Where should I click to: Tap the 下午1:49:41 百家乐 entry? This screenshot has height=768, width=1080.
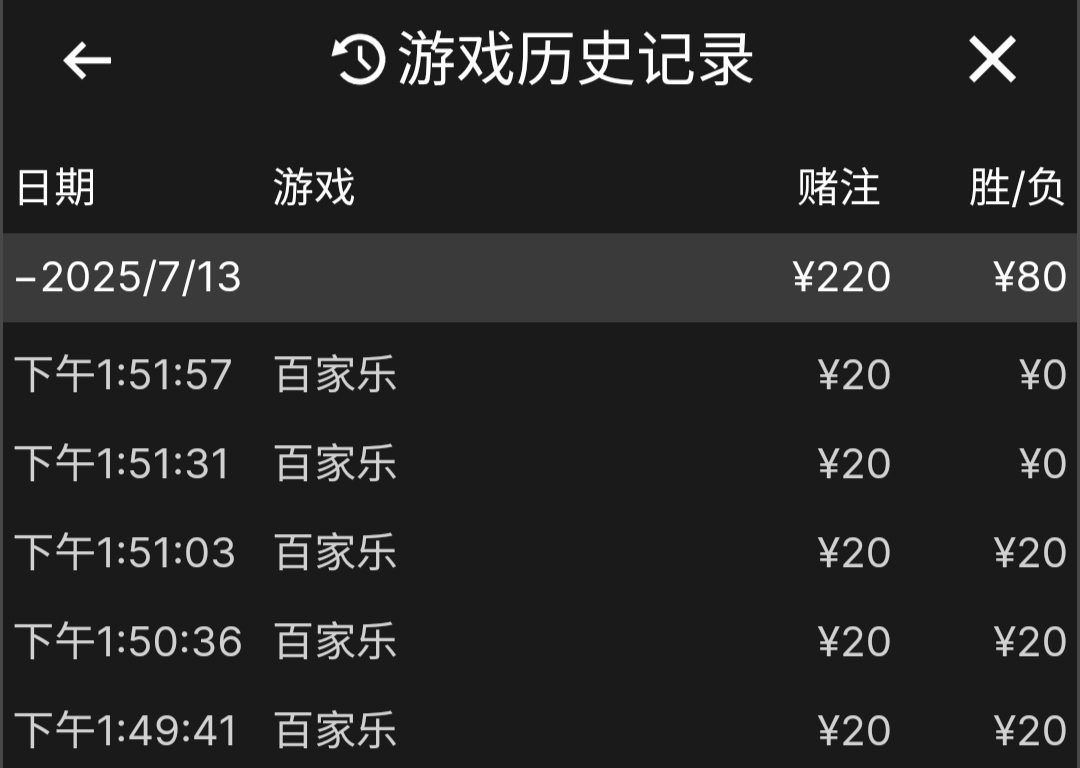coord(540,730)
